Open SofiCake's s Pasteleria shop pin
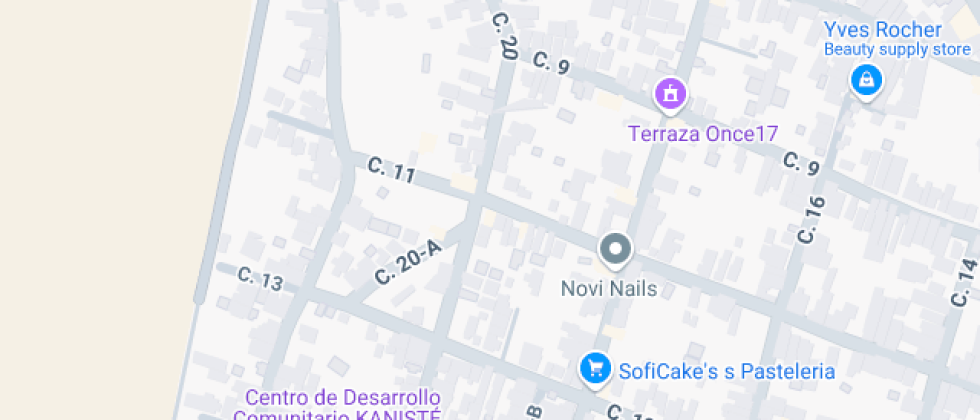 596,368
